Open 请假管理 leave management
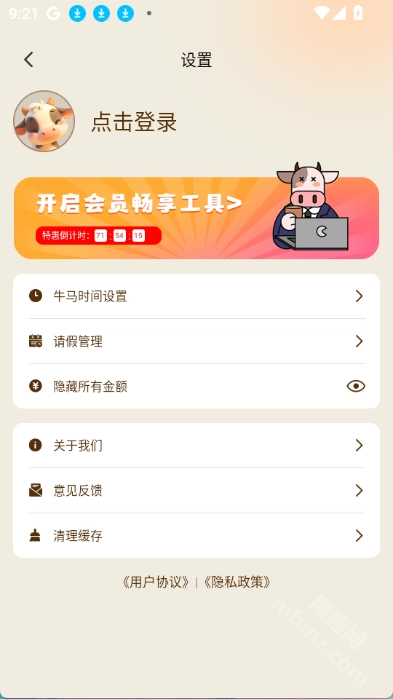Viewport: 393px width, 699px height. (x=196, y=341)
